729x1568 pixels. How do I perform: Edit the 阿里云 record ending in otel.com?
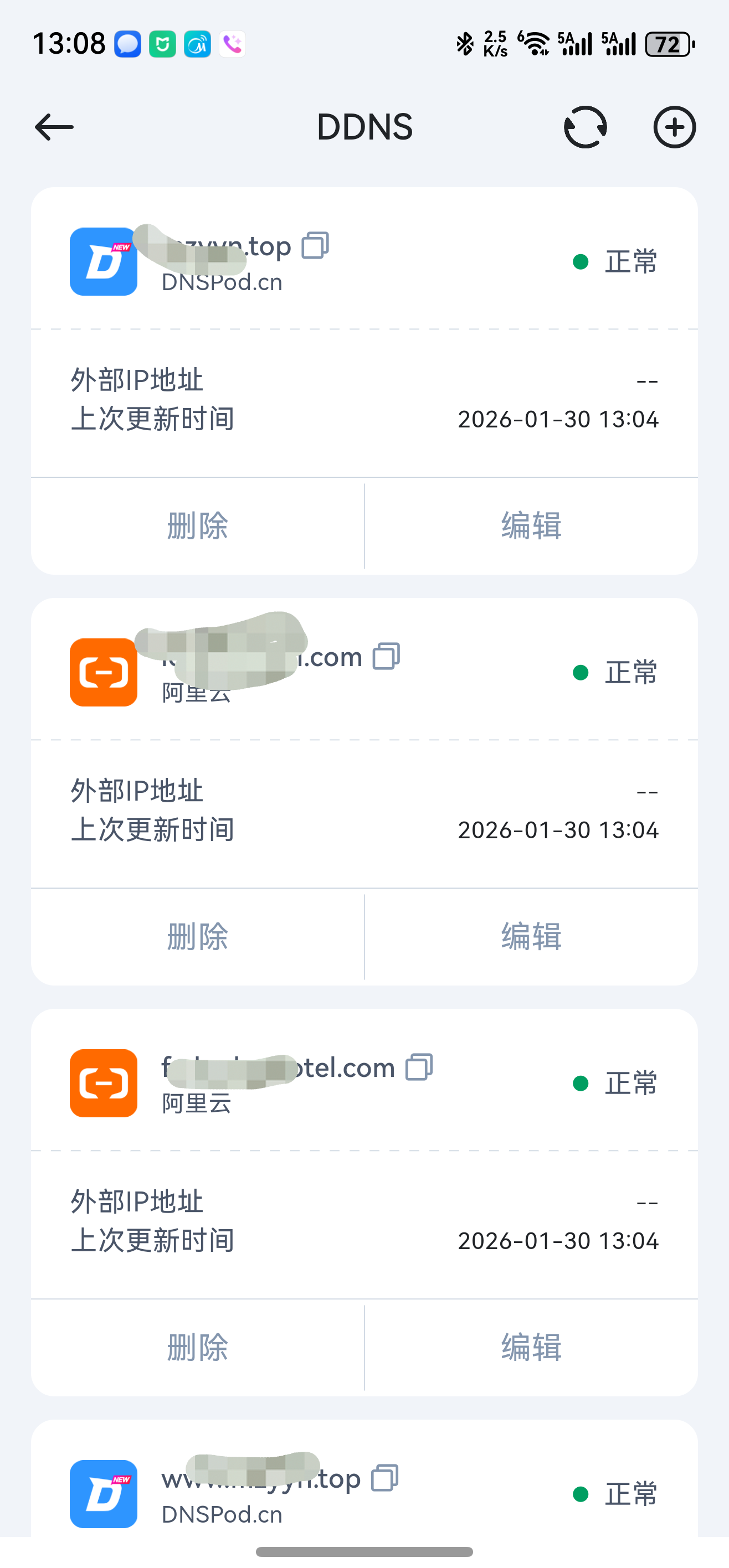click(531, 1348)
